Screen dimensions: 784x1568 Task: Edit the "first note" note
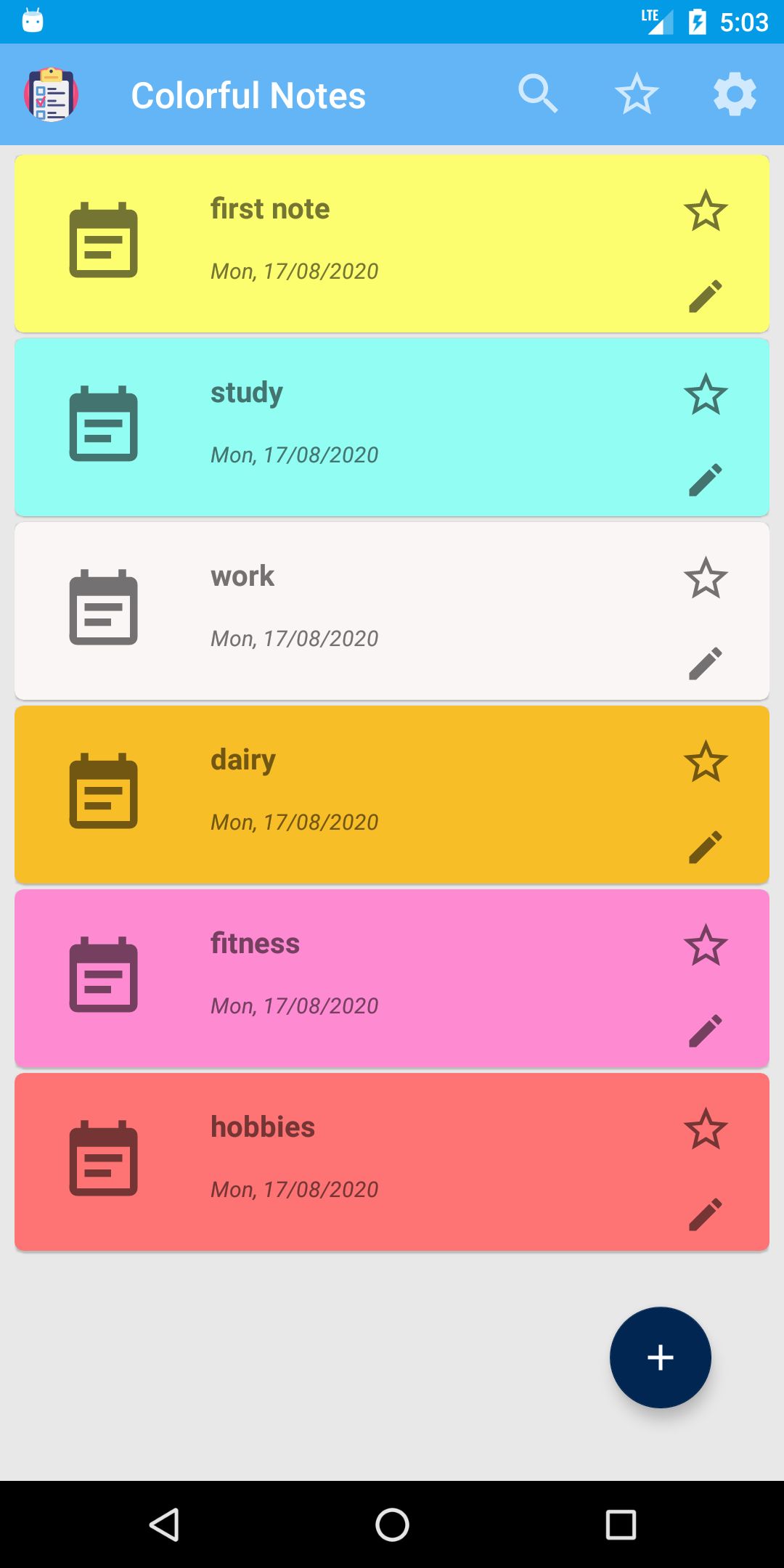(706, 296)
